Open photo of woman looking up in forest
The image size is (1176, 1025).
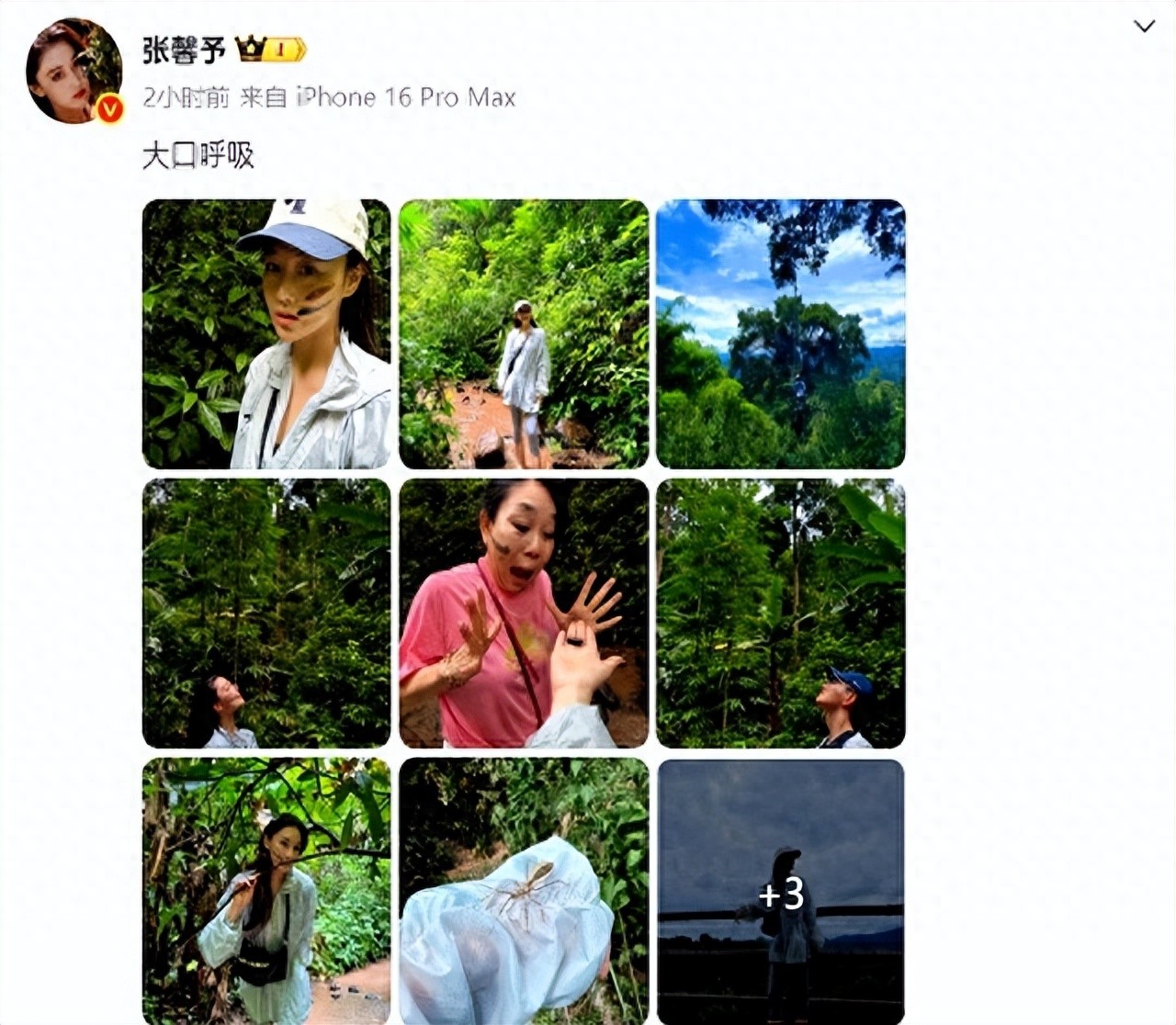[x=266, y=613]
